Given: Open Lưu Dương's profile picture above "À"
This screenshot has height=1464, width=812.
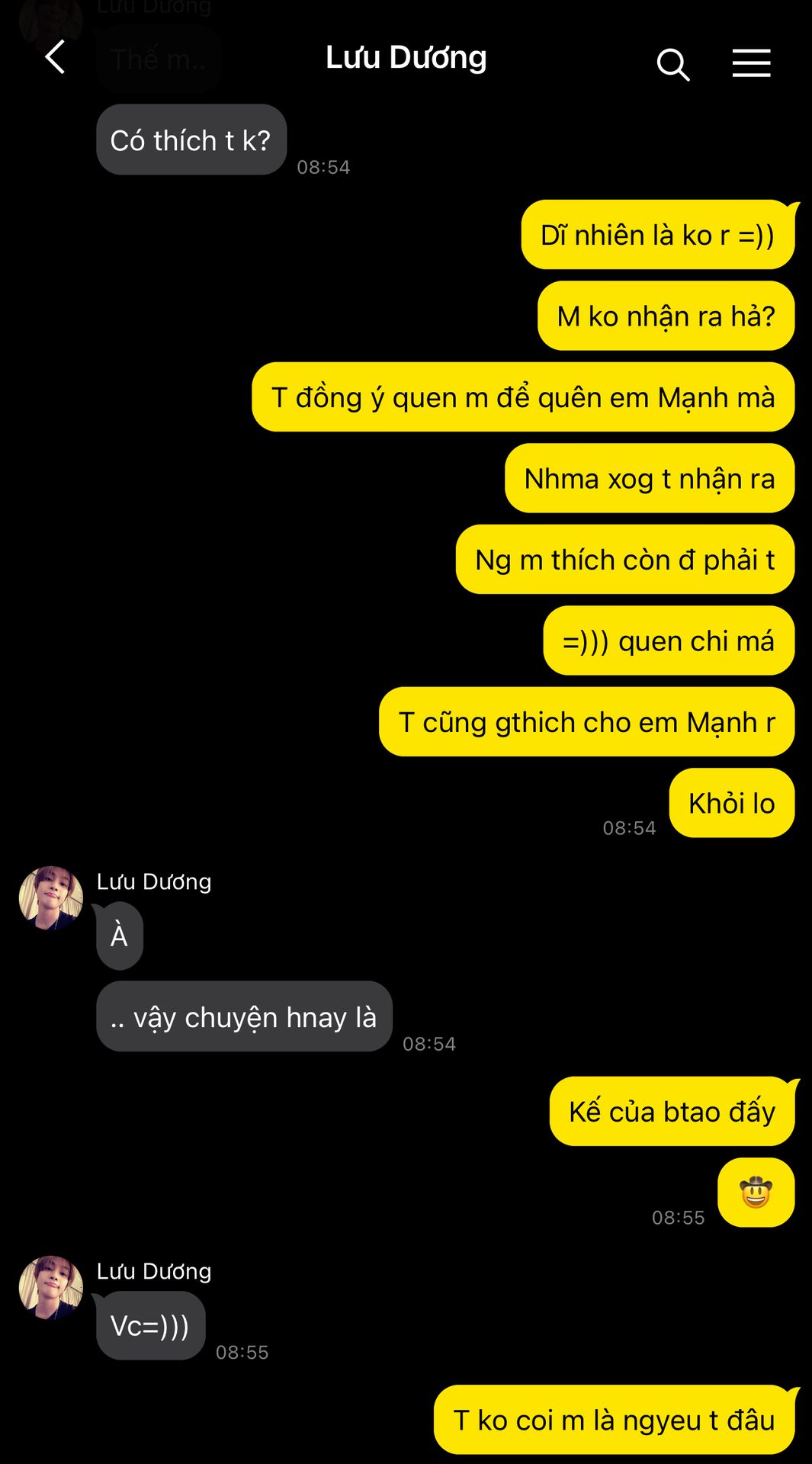Looking at the screenshot, I should pos(51,897).
